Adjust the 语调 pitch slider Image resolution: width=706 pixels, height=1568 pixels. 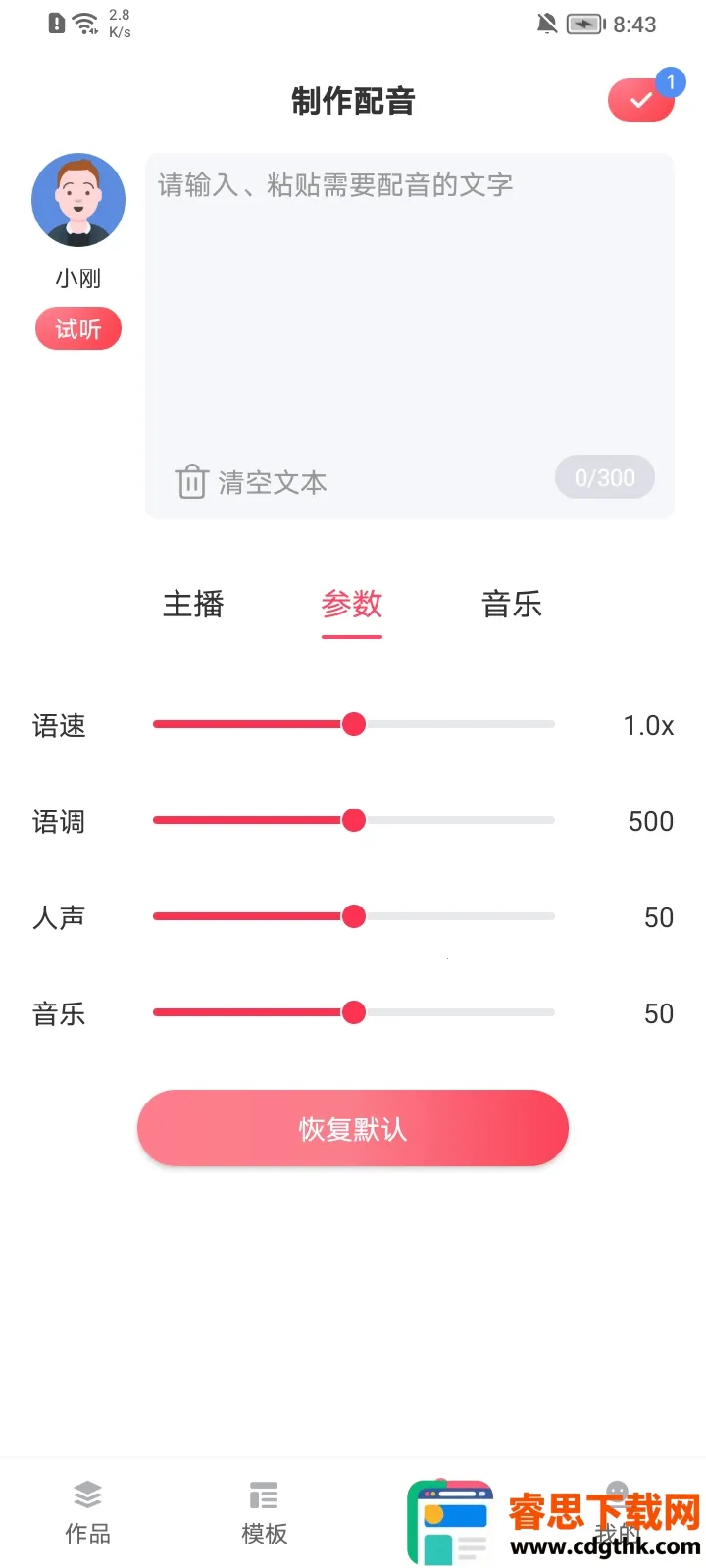[x=354, y=820]
